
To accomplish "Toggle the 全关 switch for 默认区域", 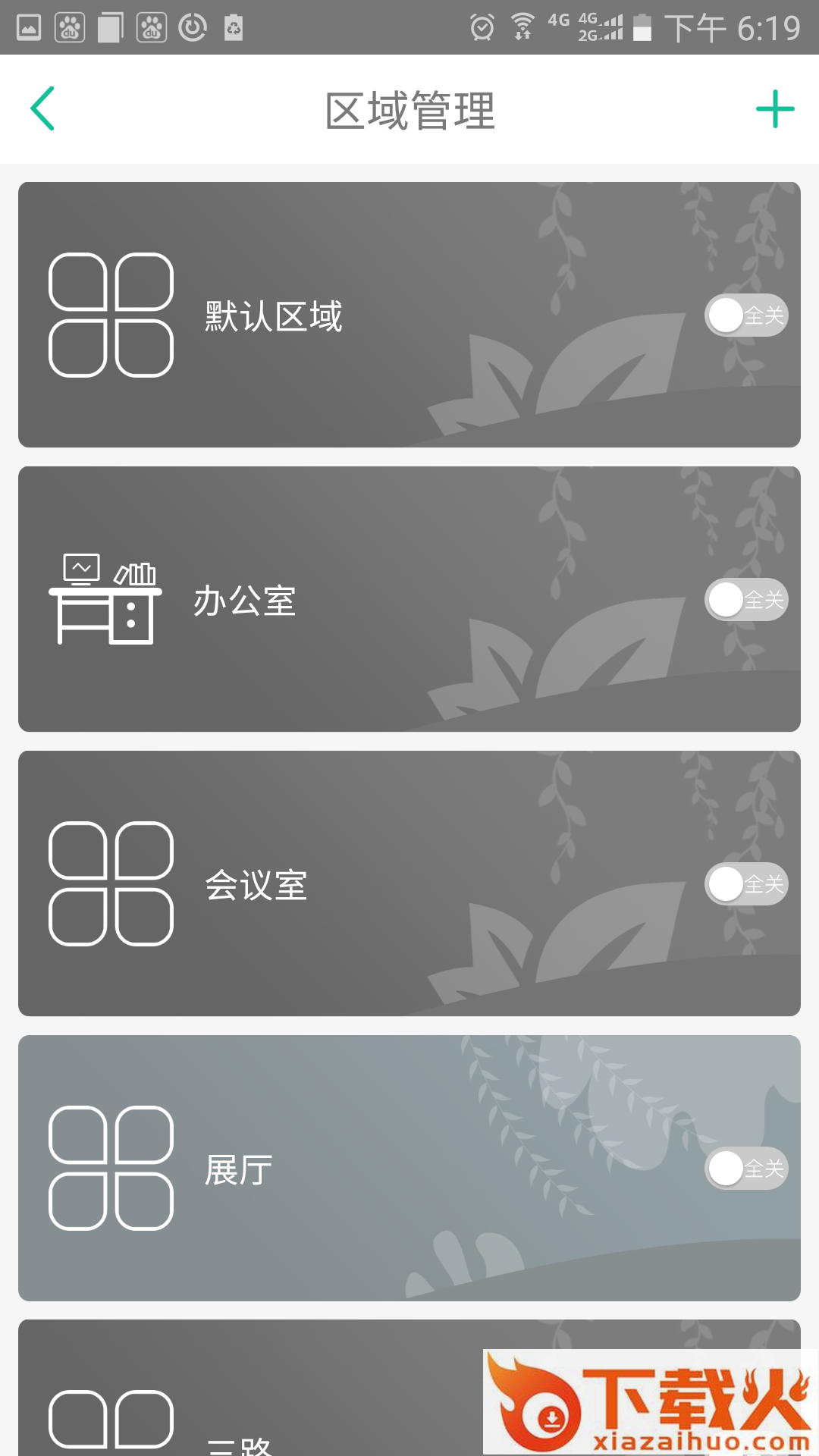I will tap(746, 315).
